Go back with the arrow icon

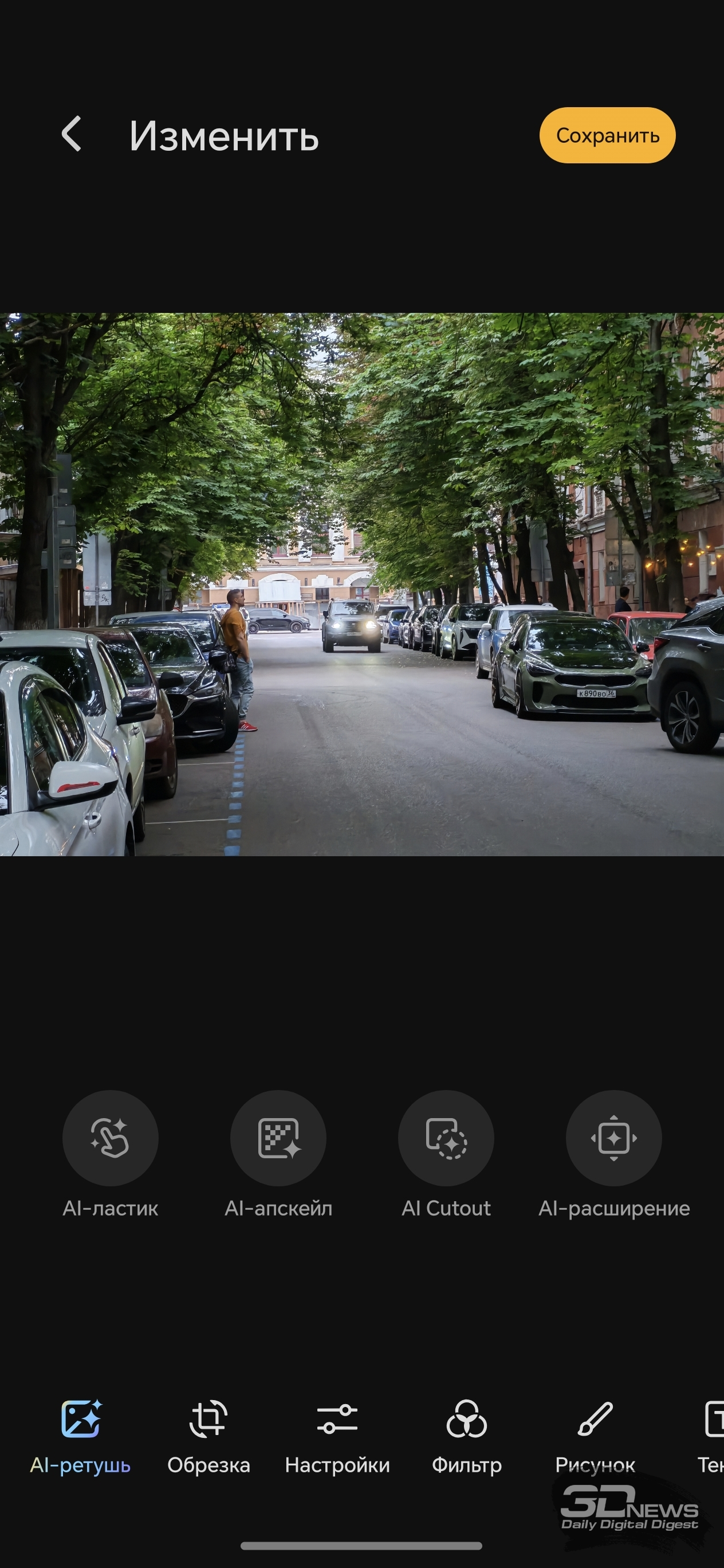[x=71, y=134]
